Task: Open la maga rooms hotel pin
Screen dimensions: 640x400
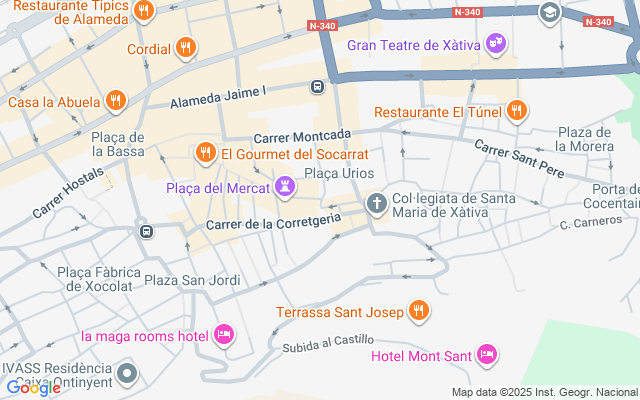Action: click(224, 334)
